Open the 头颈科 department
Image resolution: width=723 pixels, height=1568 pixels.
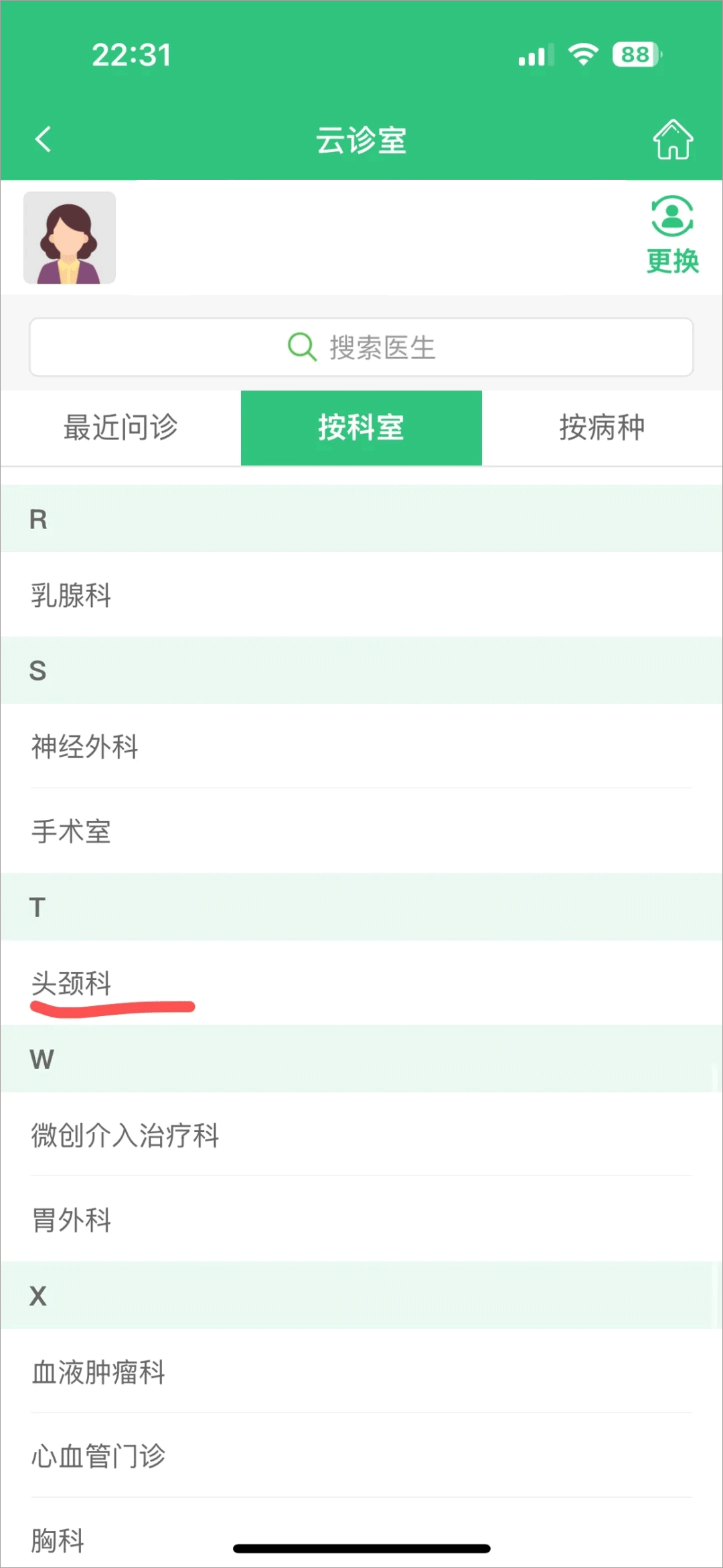tap(361, 983)
